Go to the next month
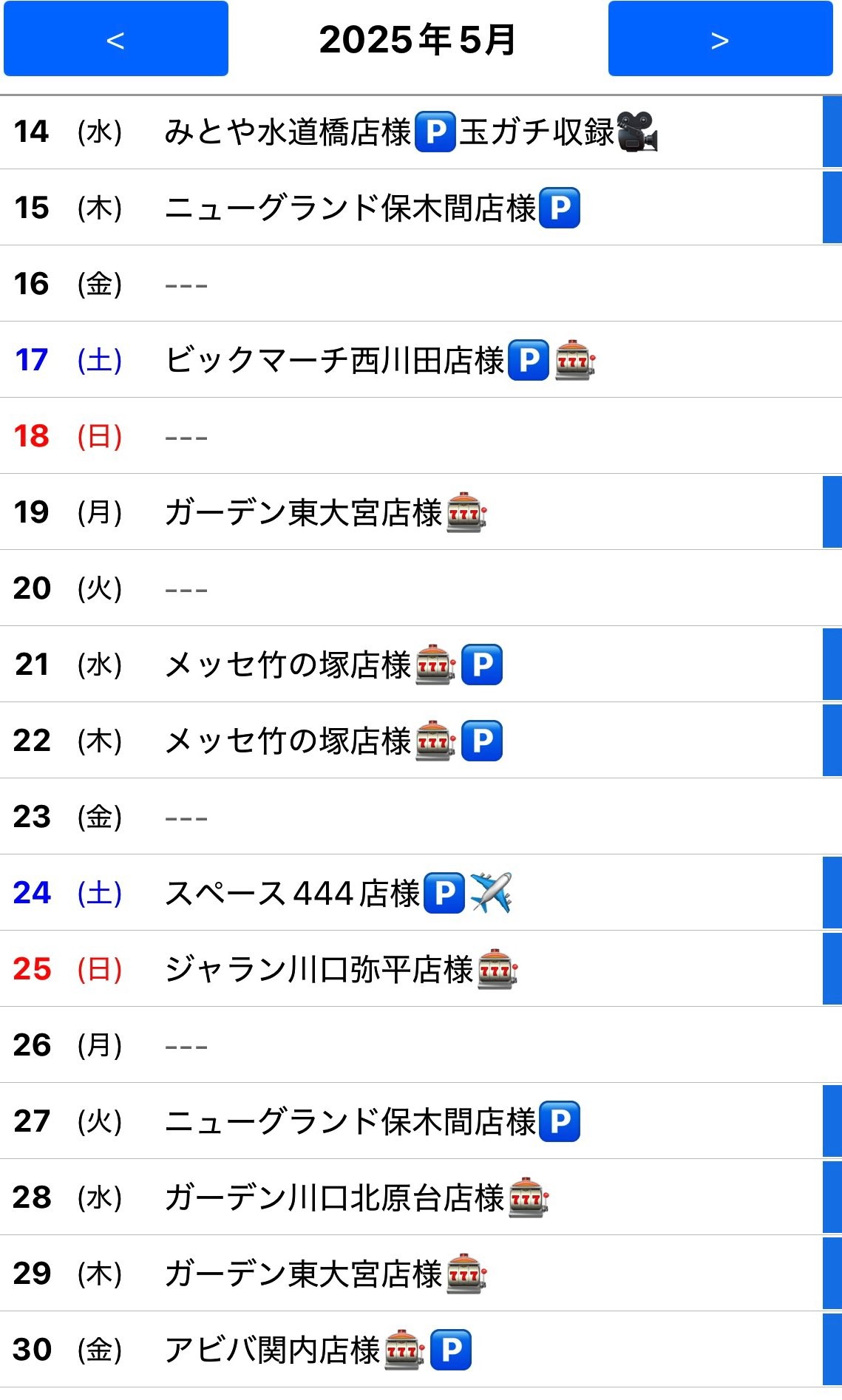The image size is (842, 1400). point(720,38)
